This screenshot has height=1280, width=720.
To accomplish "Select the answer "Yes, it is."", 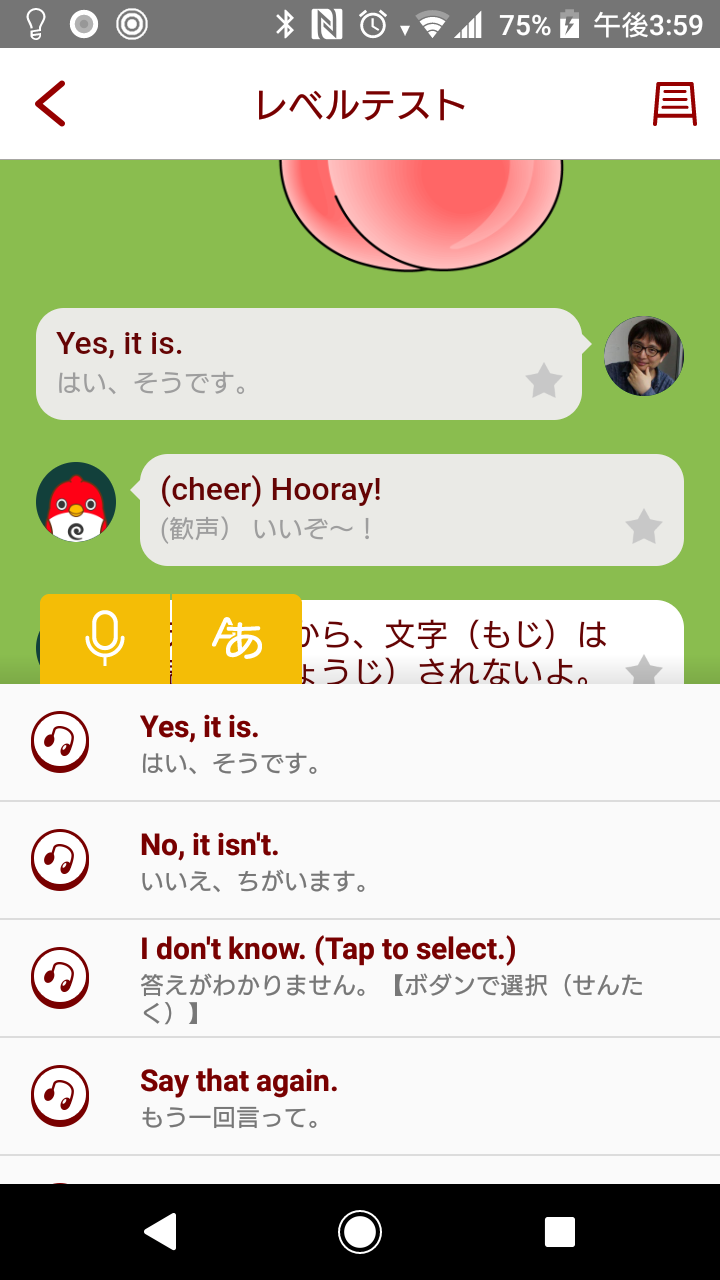I will point(400,743).
